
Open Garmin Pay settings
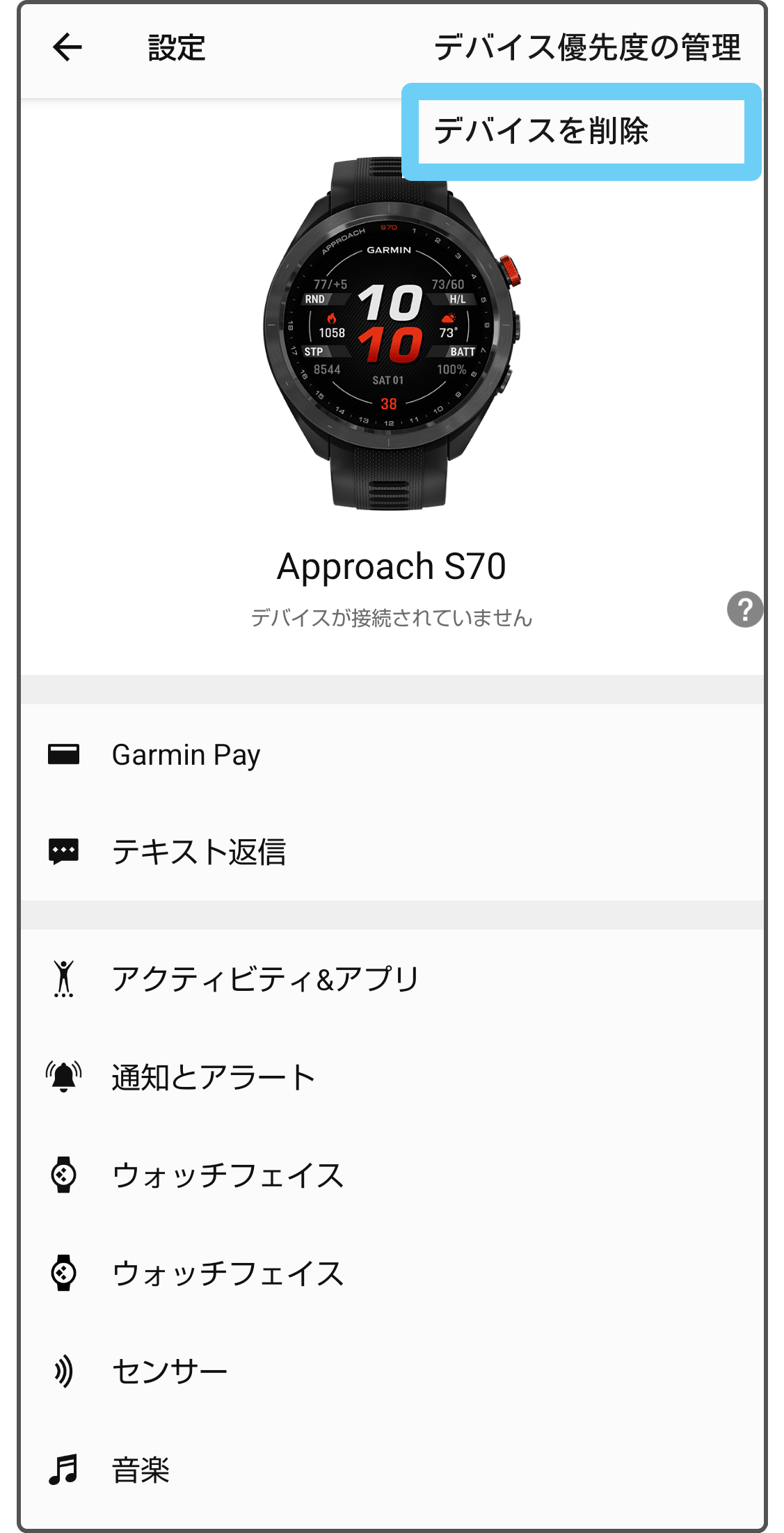(186, 755)
